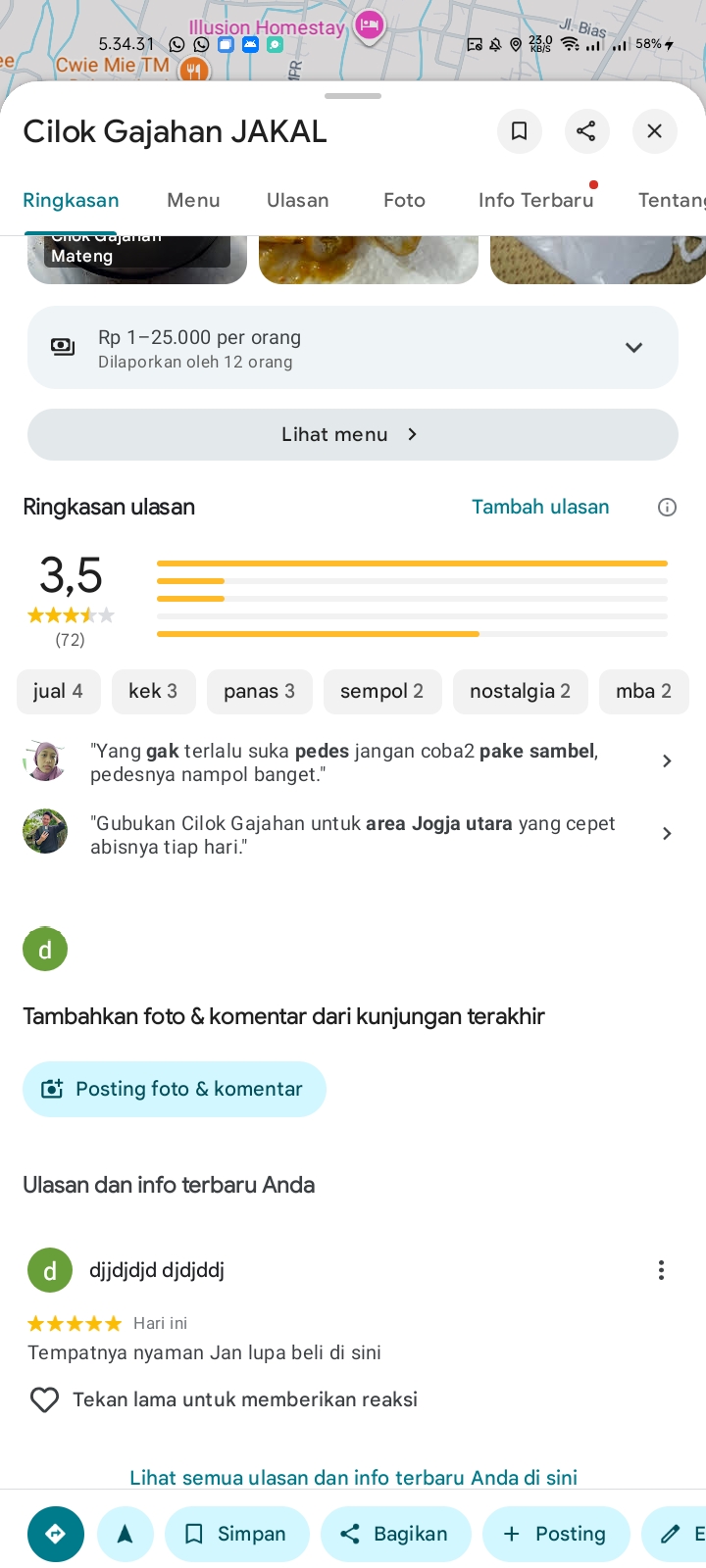This screenshot has width=706, height=1568.
Task: Save Cilok Gajahan JAKAL with bookmark icon
Action: point(519,131)
